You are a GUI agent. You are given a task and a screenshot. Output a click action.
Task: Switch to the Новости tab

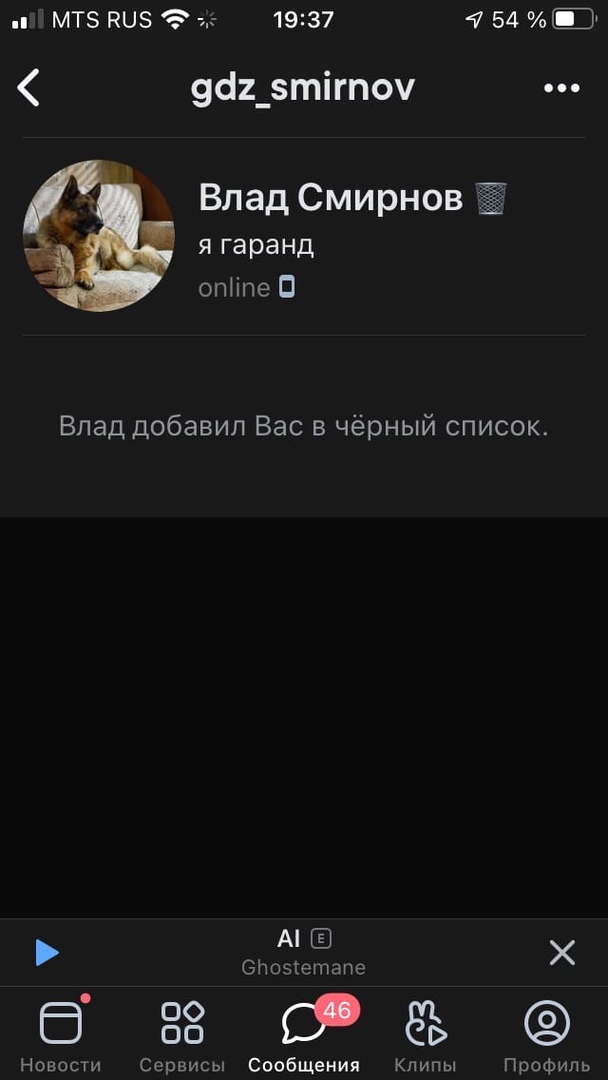(x=61, y=1035)
